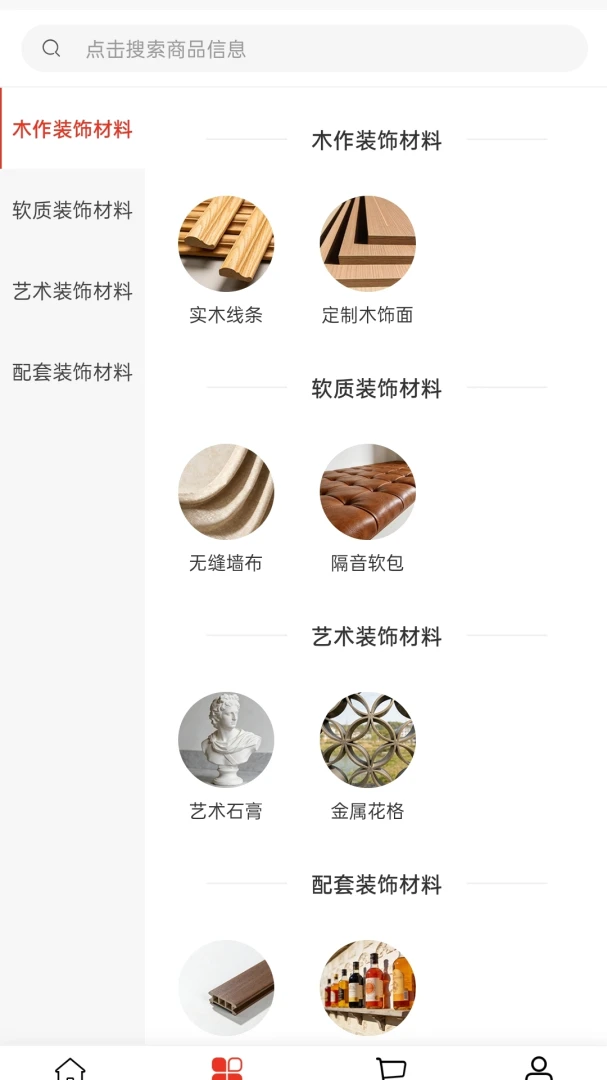Image resolution: width=607 pixels, height=1080 pixels.
Task: Open the profile tab
Action: click(x=539, y=1068)
